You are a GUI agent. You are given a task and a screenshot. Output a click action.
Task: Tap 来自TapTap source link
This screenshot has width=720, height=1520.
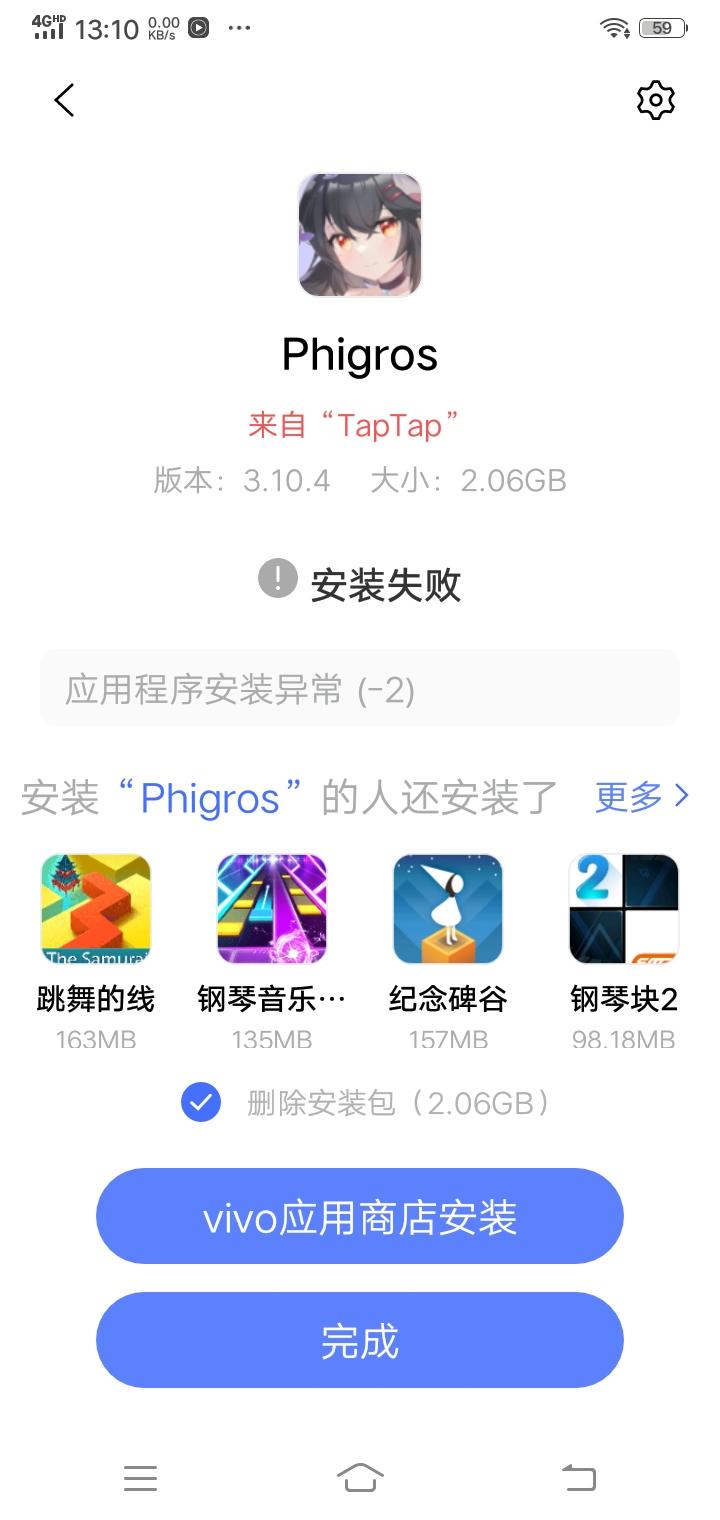pyautogui.click(x=360, y=425)
